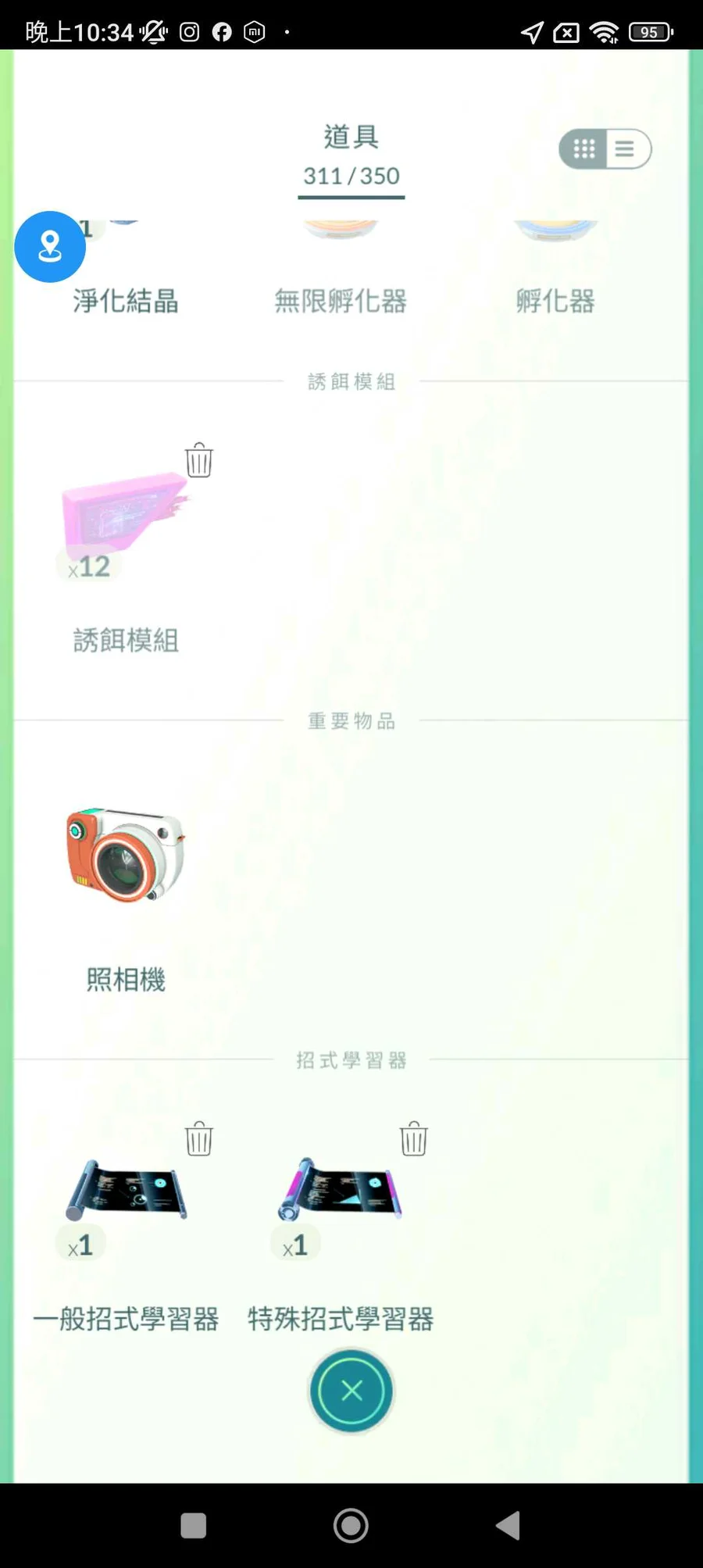
Task: Discard 特殊招式學習器 with trash icon
Action: click(414, 1139)
